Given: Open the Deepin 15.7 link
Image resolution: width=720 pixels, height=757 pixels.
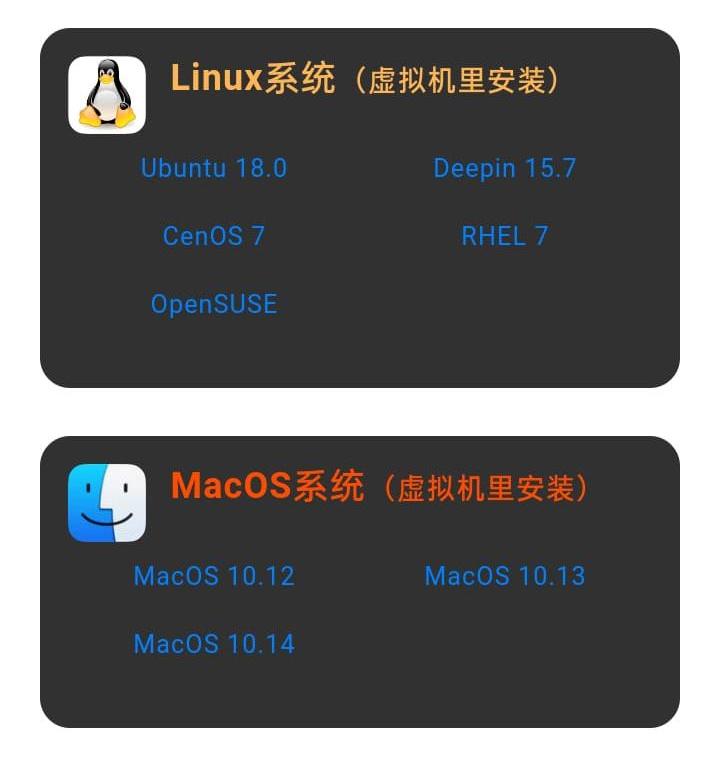Looking at the screenshot, I should click(504, 168).
